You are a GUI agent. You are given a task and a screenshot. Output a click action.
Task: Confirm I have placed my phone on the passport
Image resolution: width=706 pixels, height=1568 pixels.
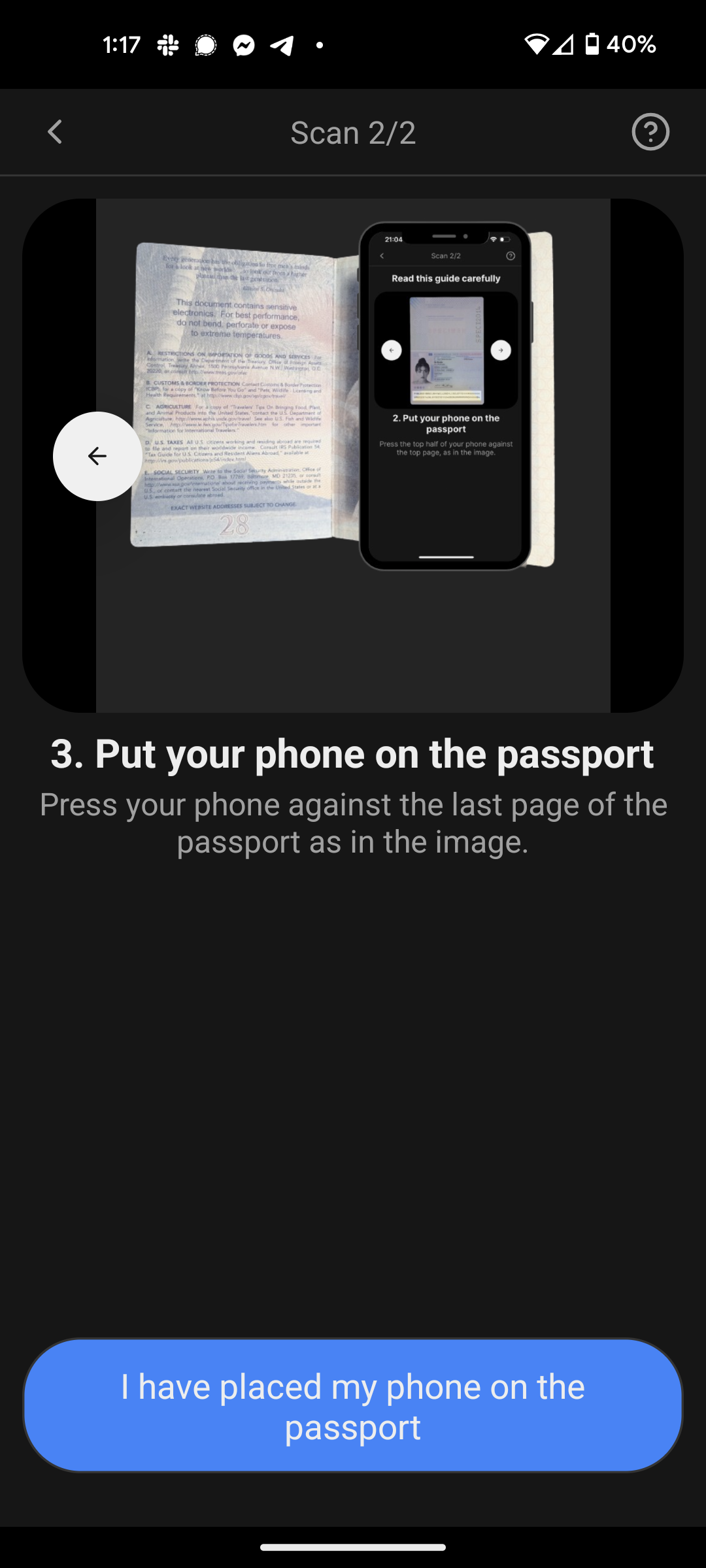click(x=353, y=1405)
